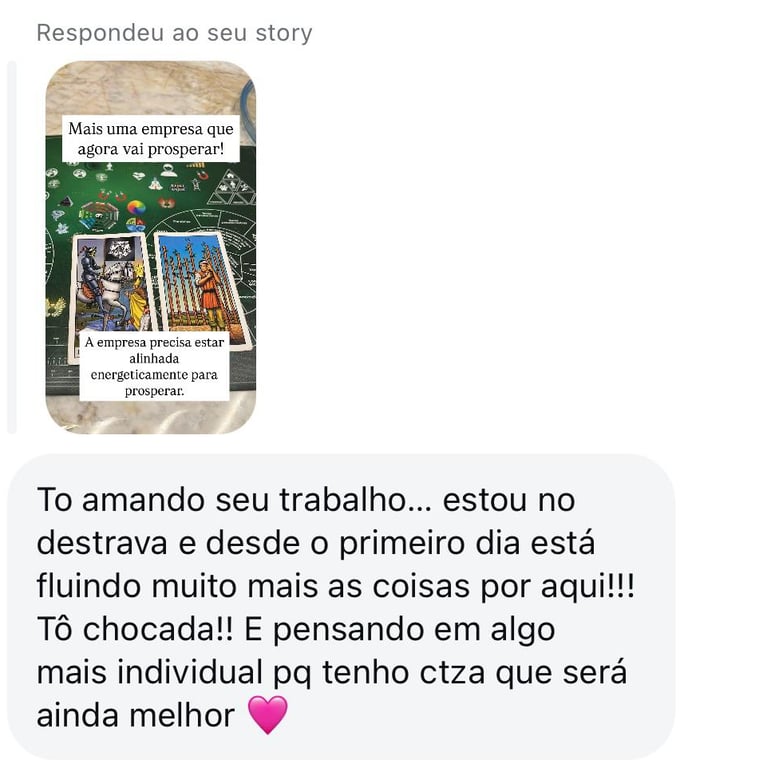Open the replied story preview thumbnail
Viewport: 768px width, 768px height.
[x=150, y=247]
